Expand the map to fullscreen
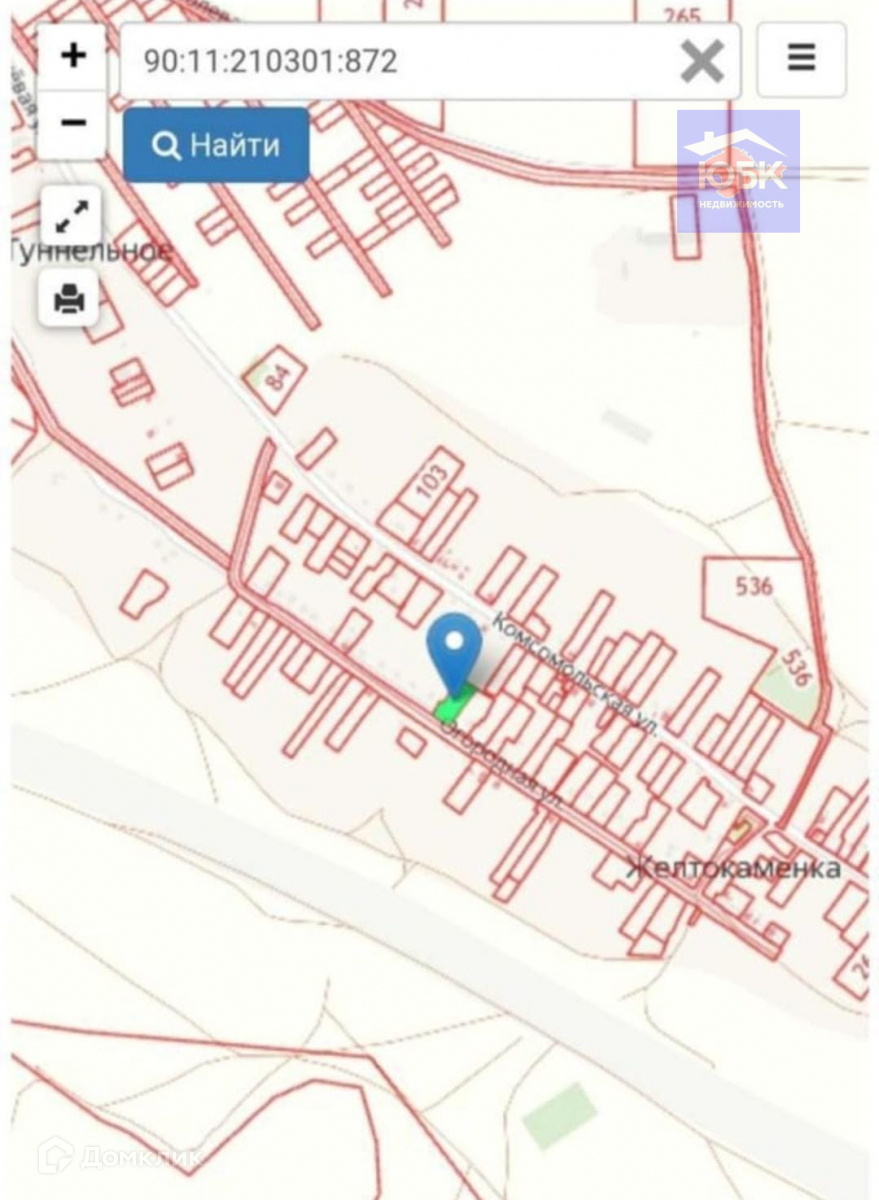 pos(71,216)
